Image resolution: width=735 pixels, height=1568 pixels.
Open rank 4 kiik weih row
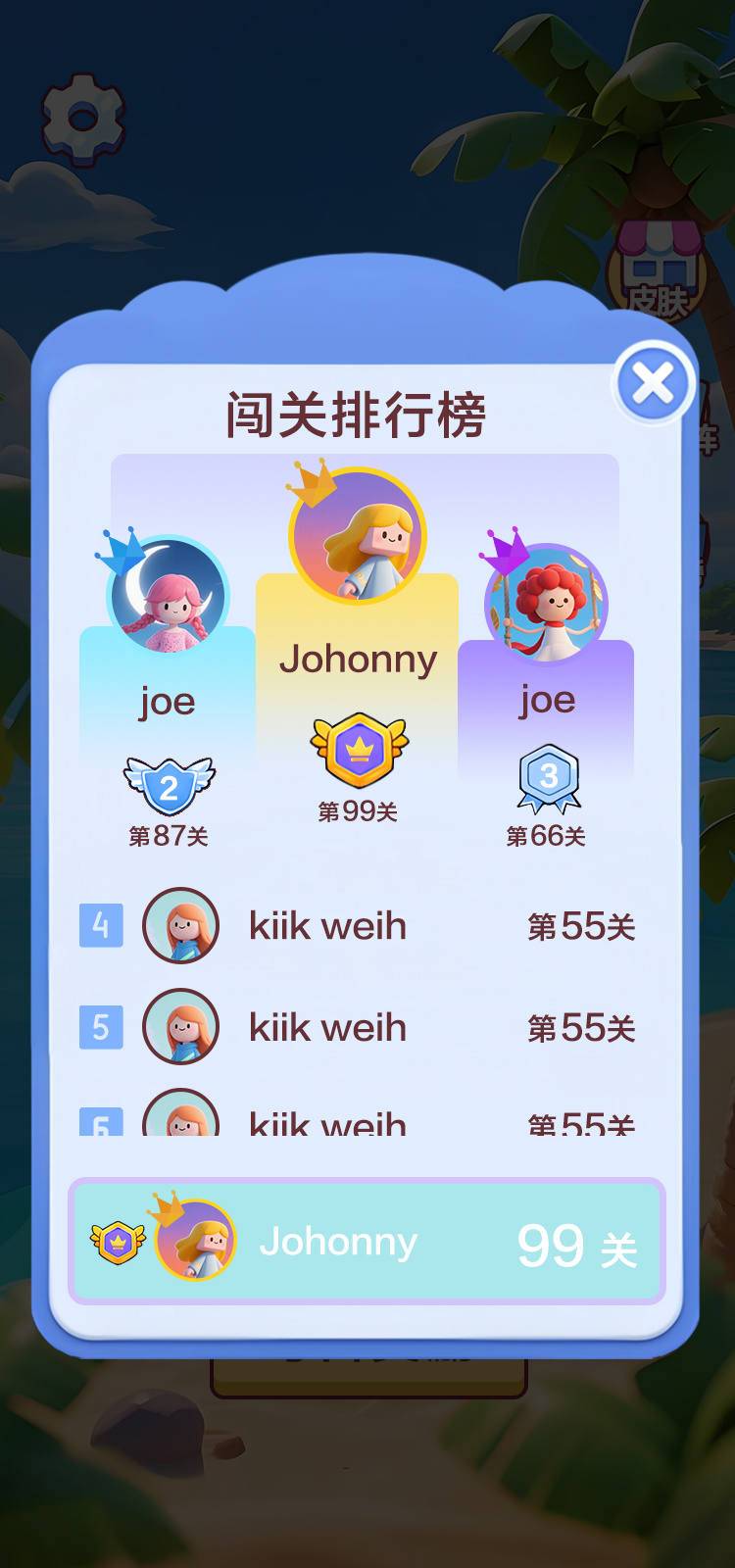[358, 926]
